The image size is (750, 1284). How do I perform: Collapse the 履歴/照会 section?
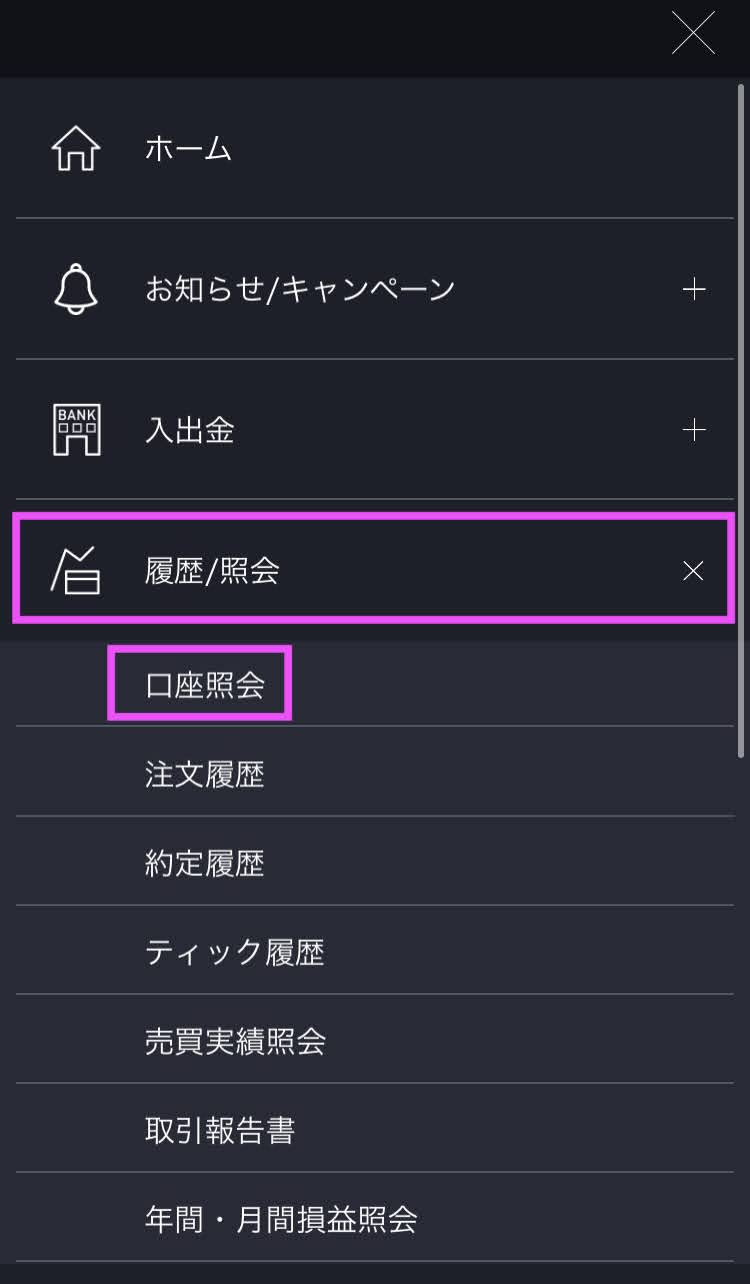(x=693, y=571)
